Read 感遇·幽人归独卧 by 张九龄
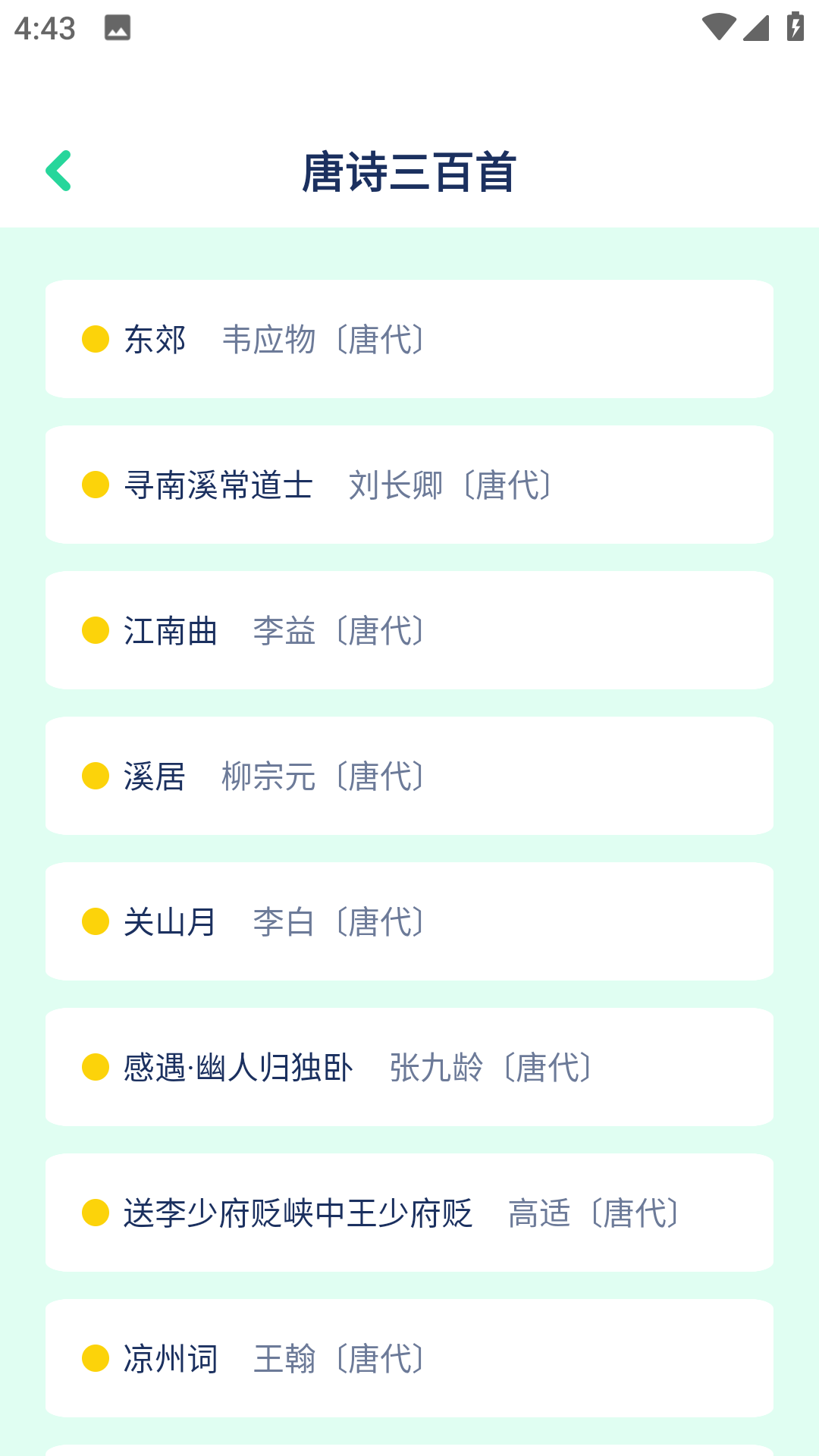The width and height of the screenshot is (819, 1456). (409, 1067)
